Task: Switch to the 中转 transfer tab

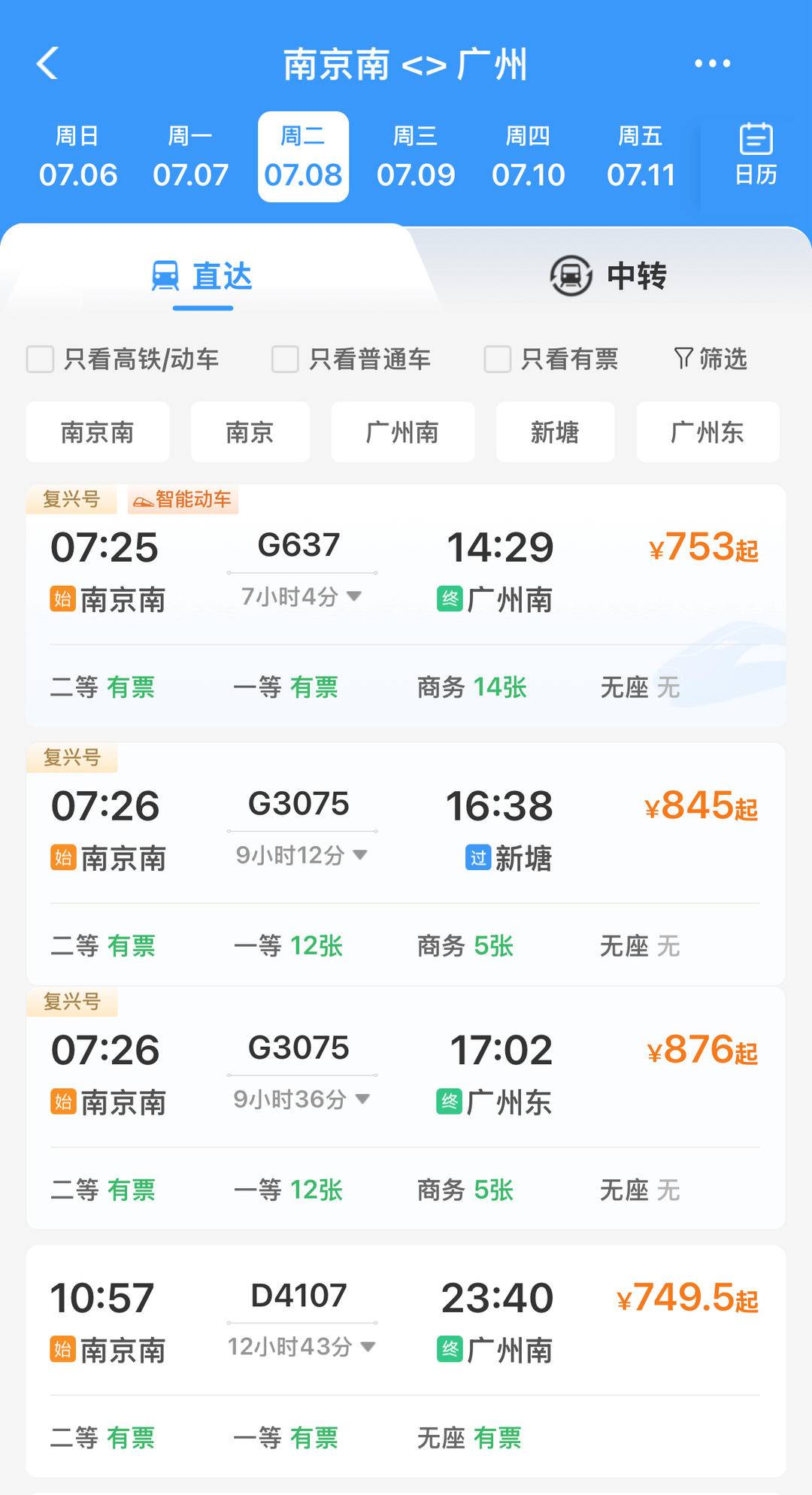Action: [x=609, y=276]
